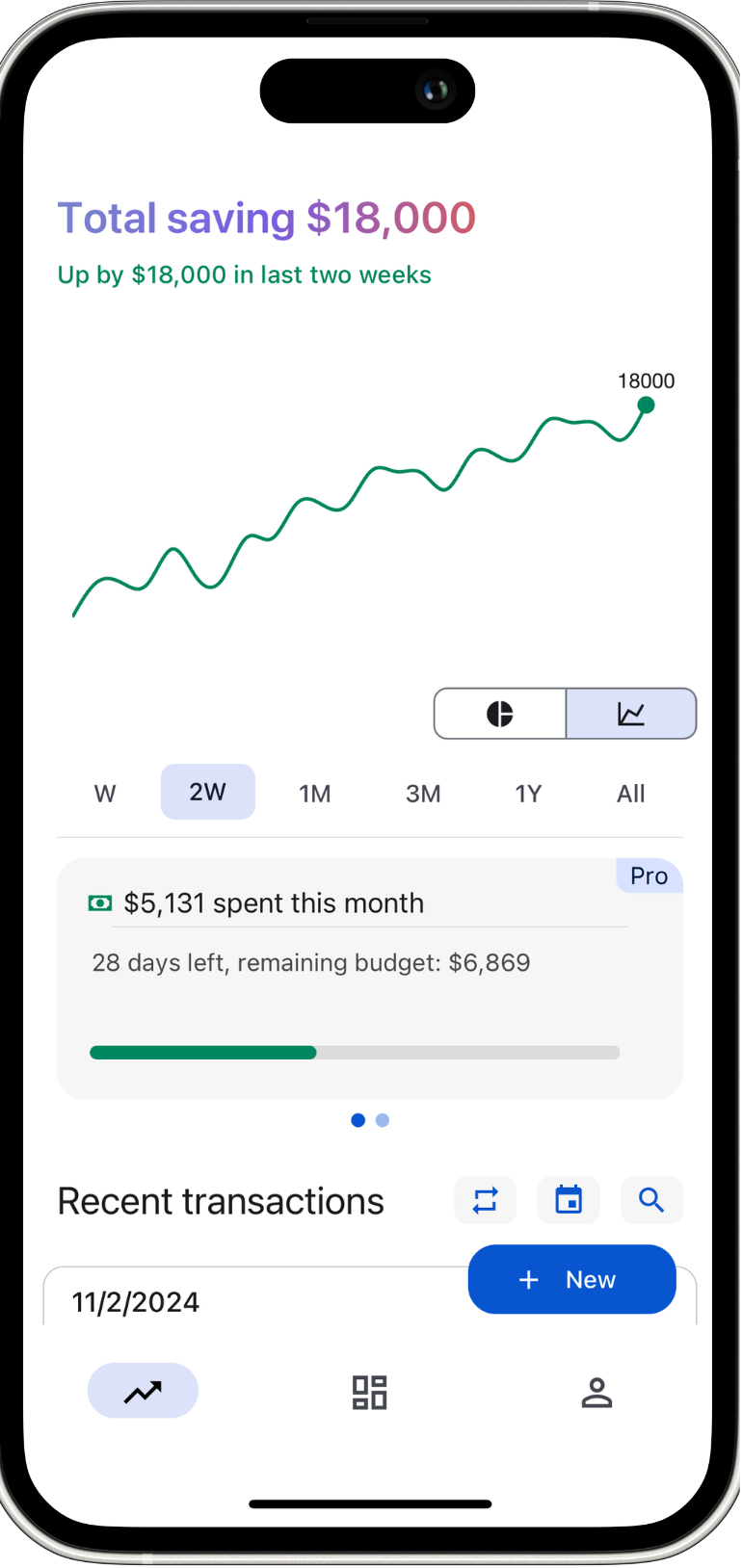The height and width of the screenshot is (1568, 742).
Task: Switch the chart type toggle to line
Action: tap(631, 714)
